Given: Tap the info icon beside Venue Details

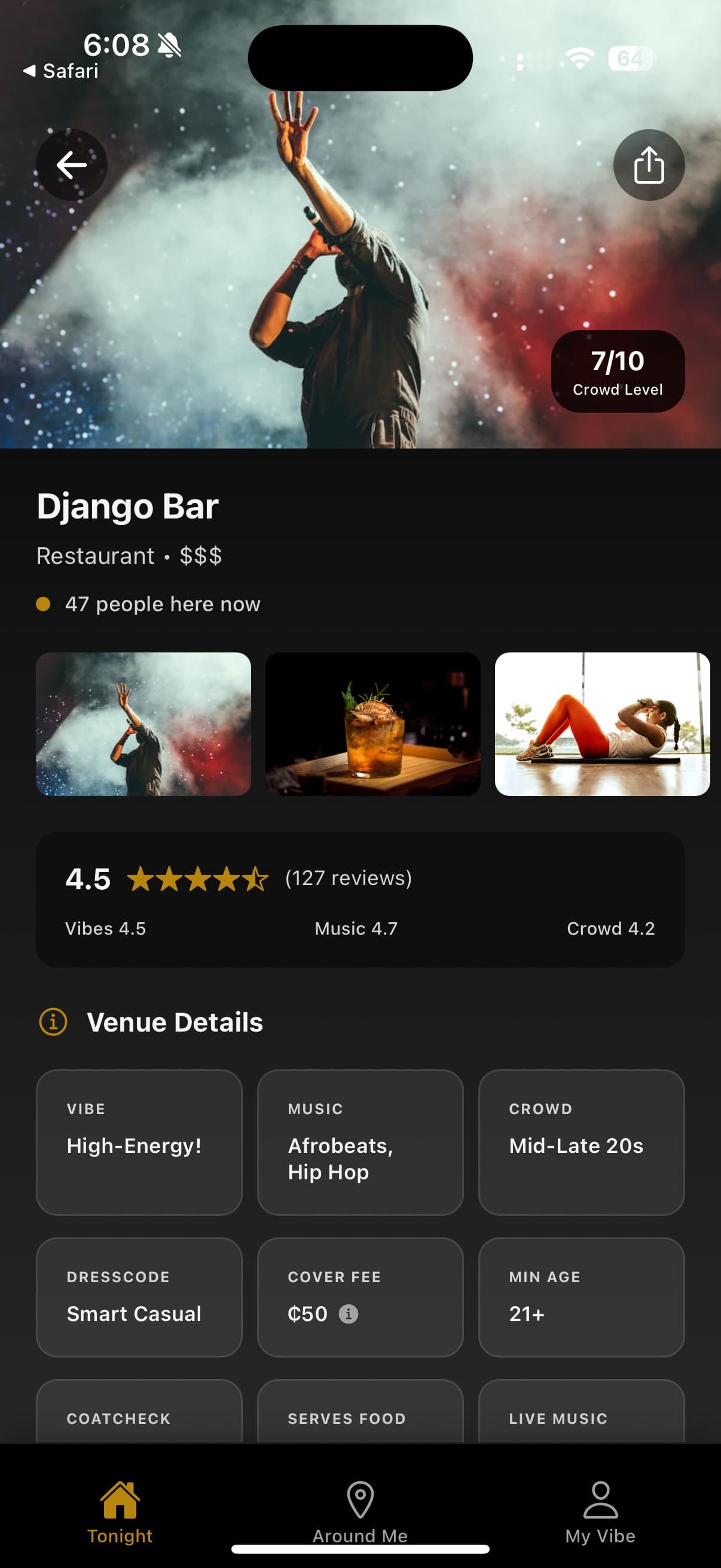Looking at the screenshot, I should point(52,1022).
